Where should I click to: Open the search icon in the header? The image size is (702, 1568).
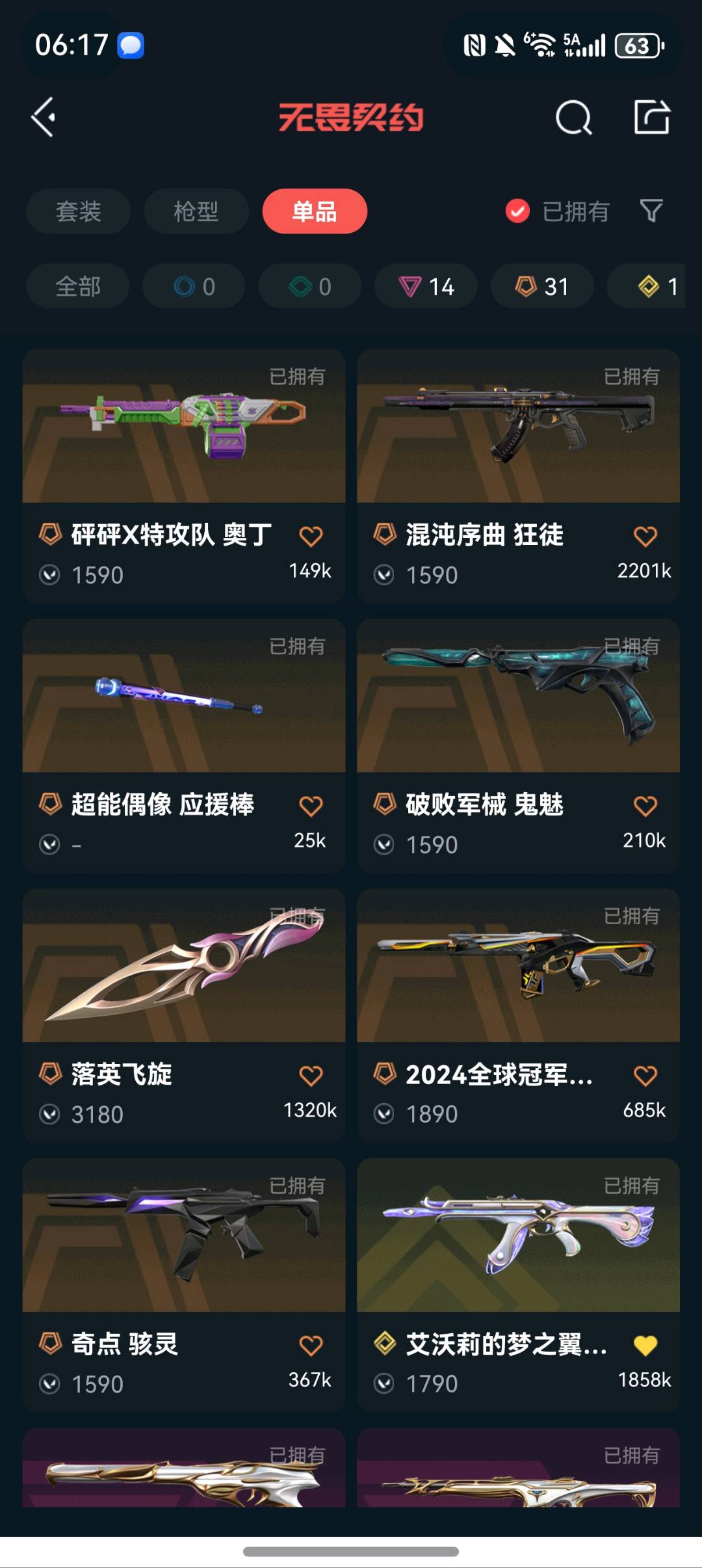573,118
